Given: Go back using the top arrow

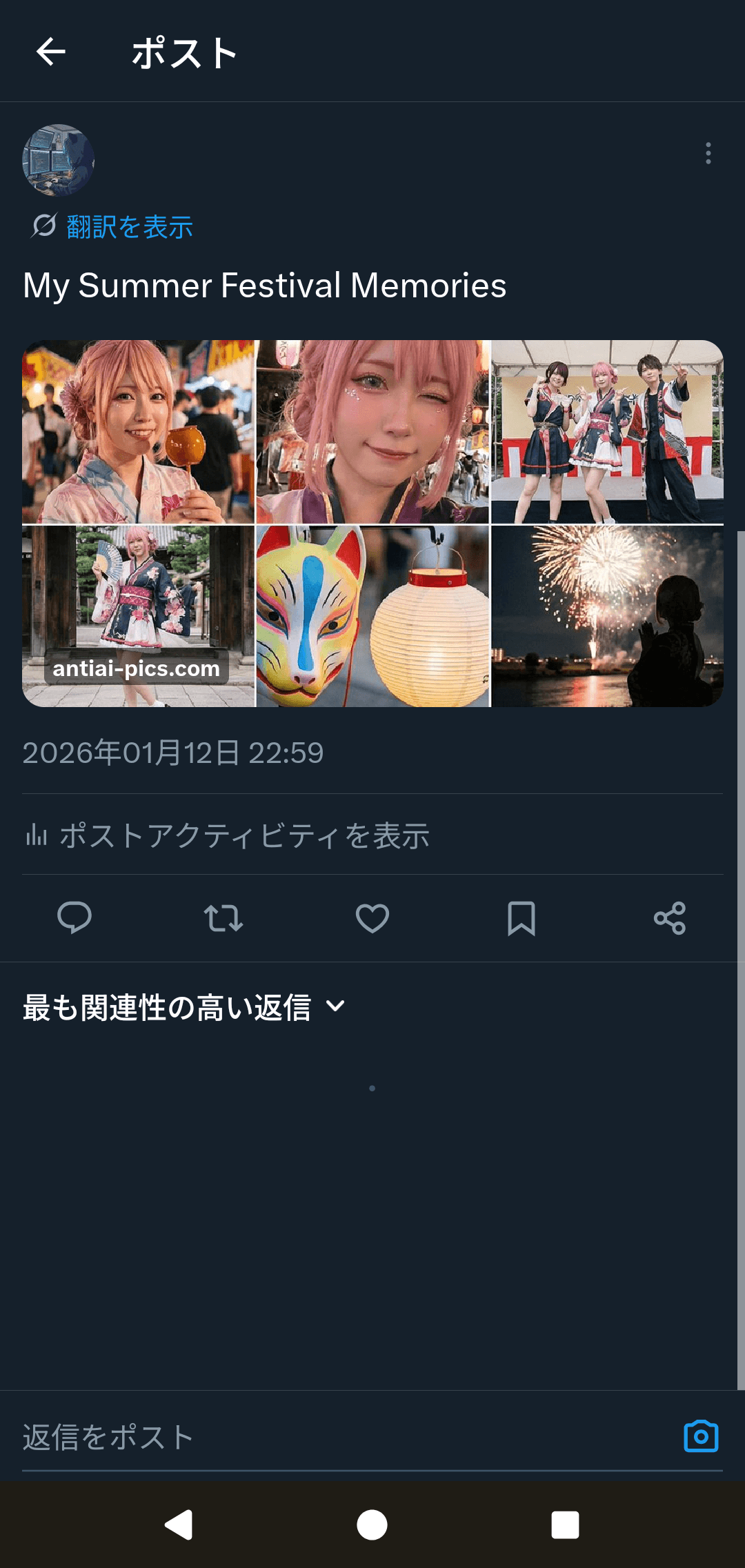Looking at the screenshot, I should [51, 52].
